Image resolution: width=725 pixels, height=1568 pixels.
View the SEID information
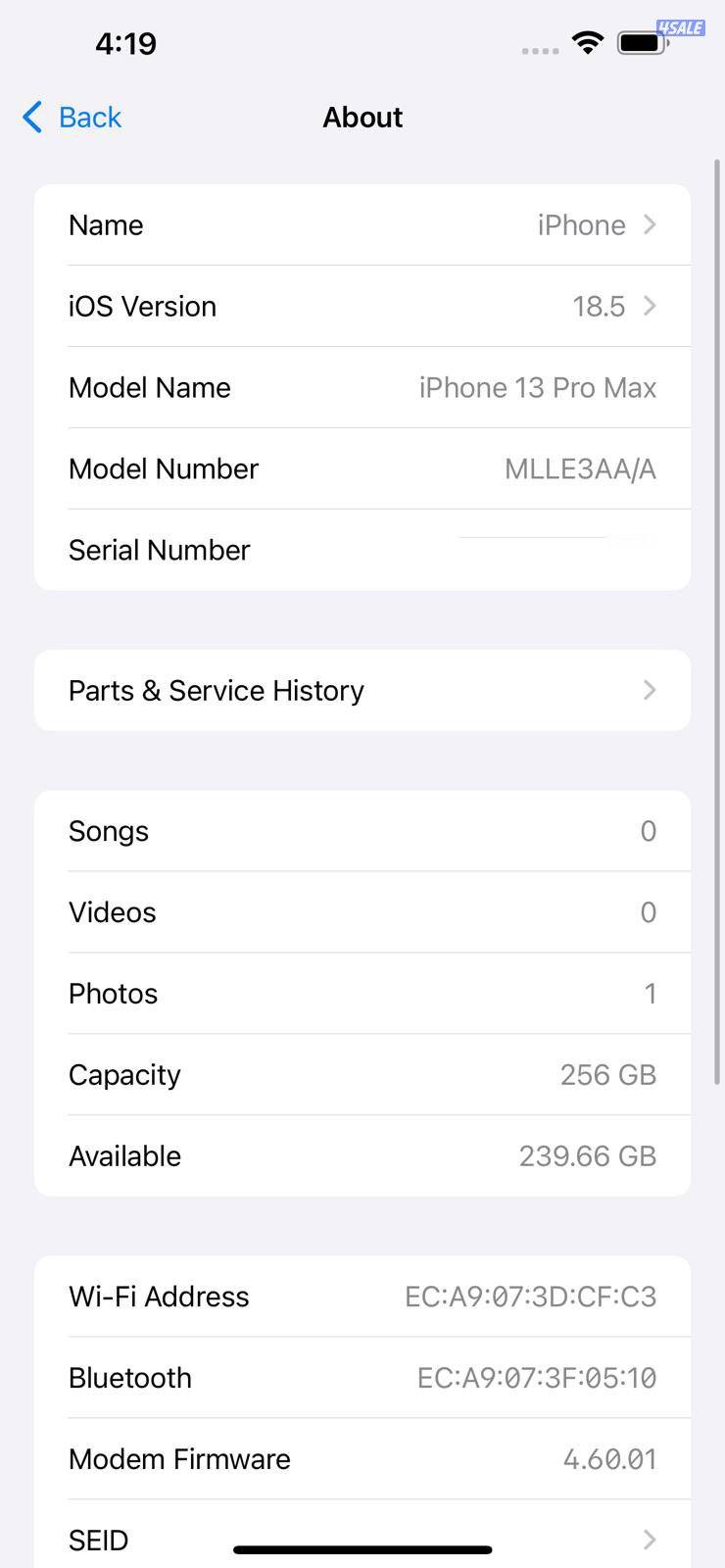[362, 1539]
